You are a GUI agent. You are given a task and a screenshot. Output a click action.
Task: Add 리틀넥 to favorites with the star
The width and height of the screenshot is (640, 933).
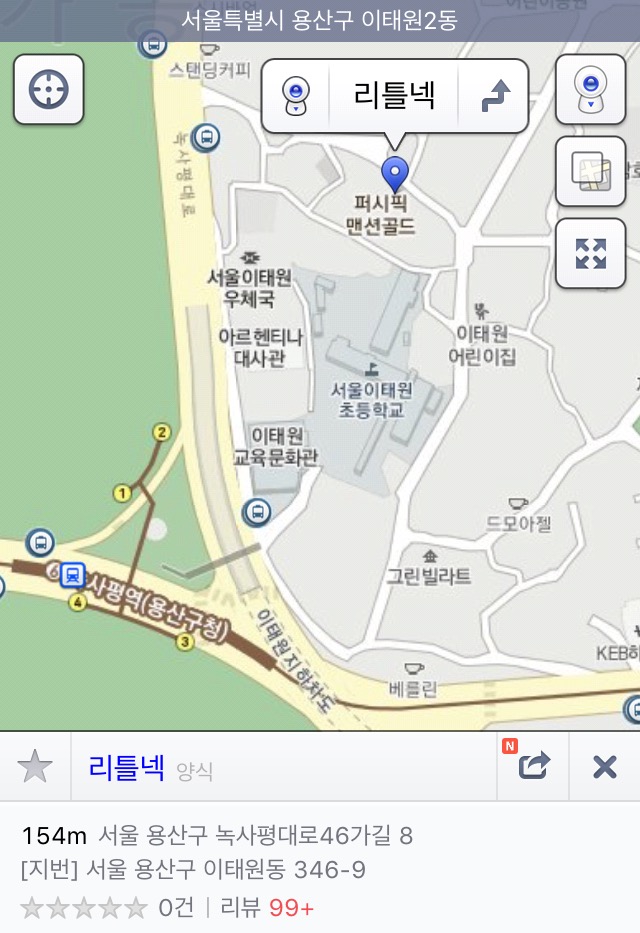click(35, 767)
